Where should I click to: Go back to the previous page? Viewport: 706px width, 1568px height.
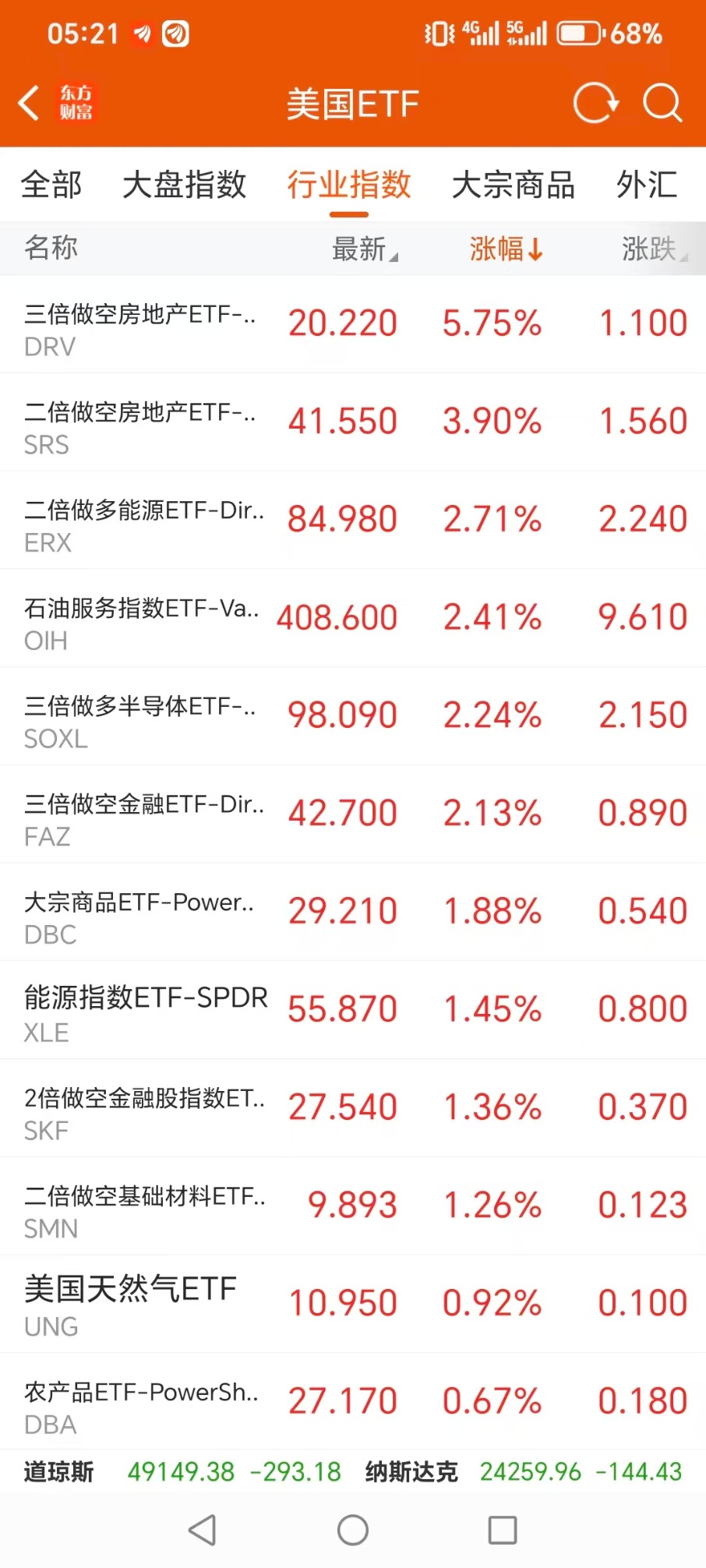(30, 103)
